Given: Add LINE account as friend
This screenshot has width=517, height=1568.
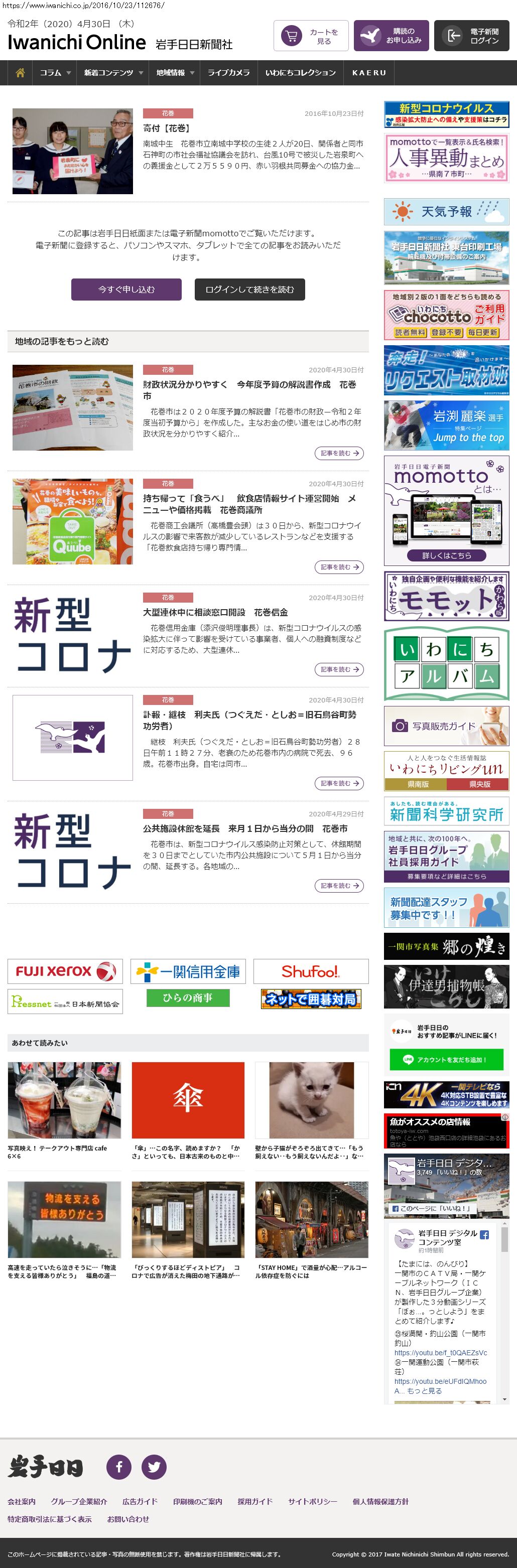Looking at the screenshot, I should 446,1060.
